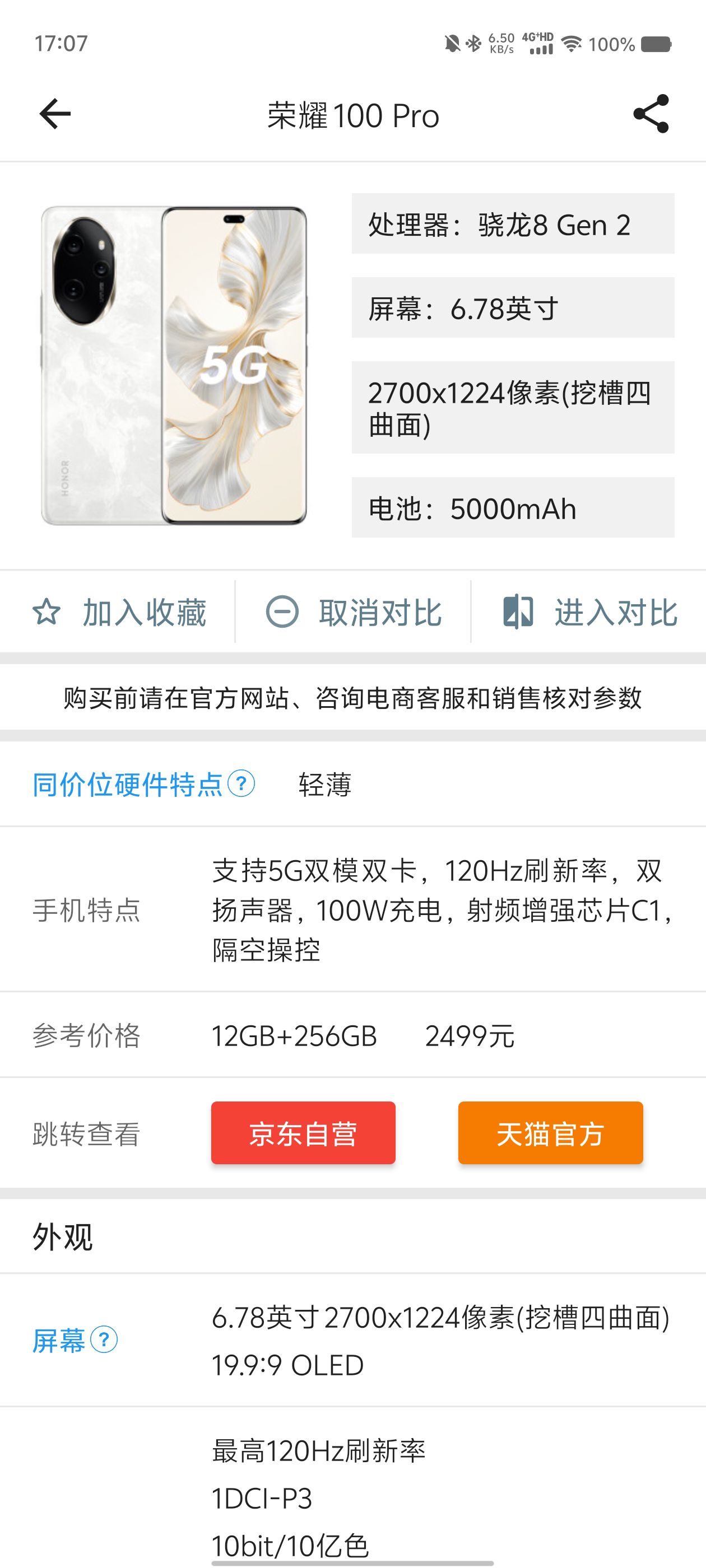Open the 屏幕 help explanation

point(104,1340)
